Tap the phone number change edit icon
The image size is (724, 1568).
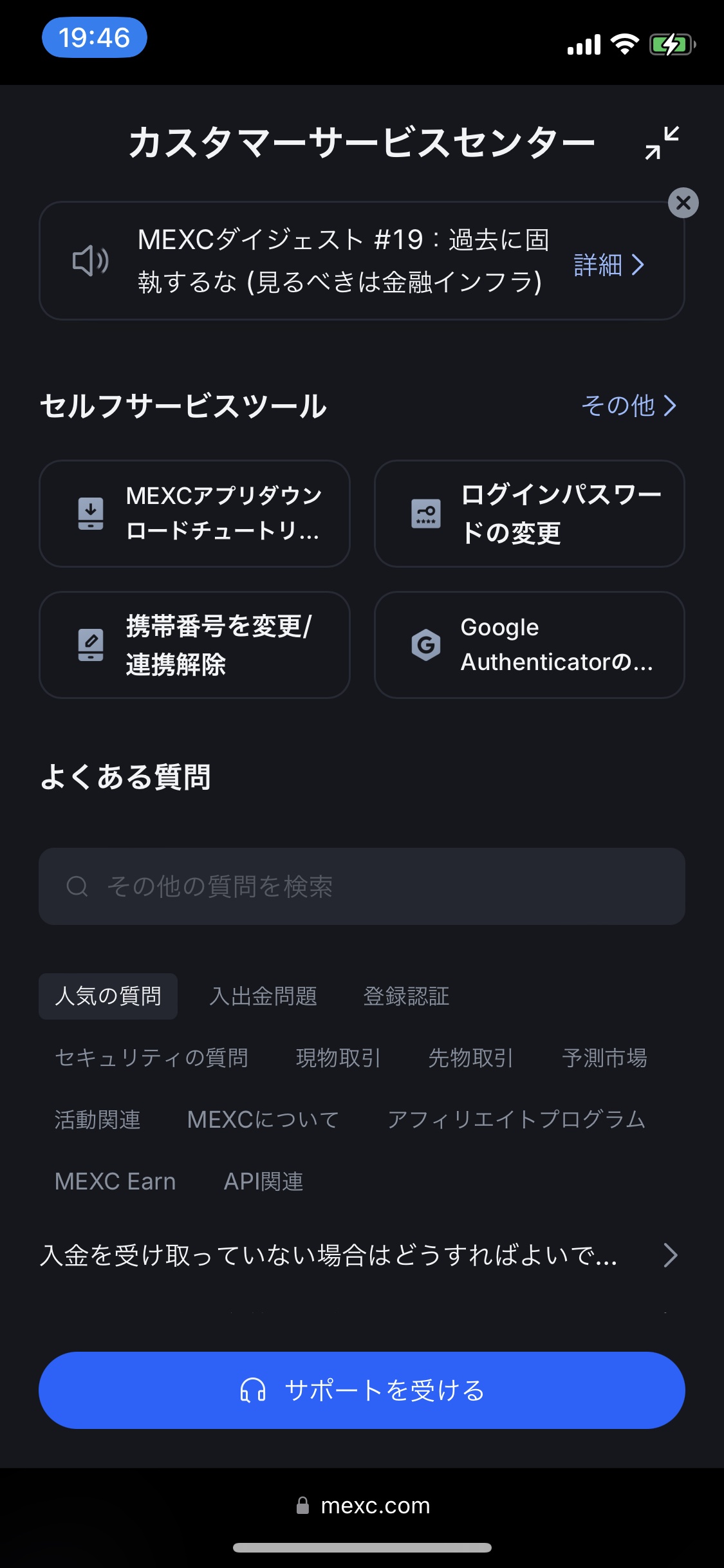click(x=89, y=644)
